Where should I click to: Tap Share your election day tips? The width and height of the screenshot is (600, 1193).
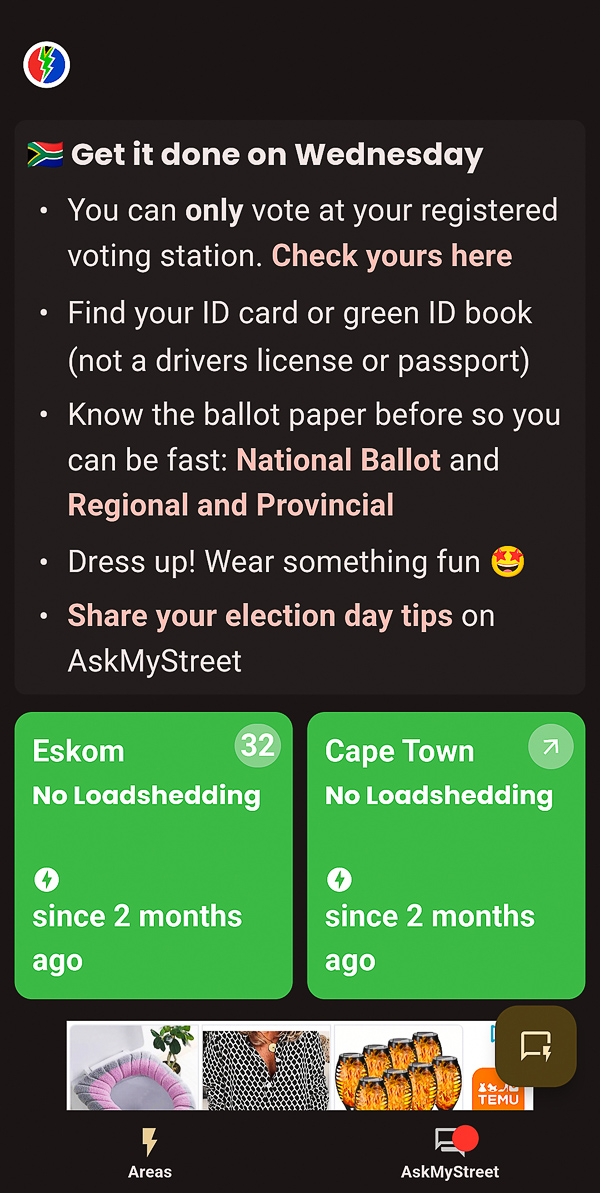point(260,616)
